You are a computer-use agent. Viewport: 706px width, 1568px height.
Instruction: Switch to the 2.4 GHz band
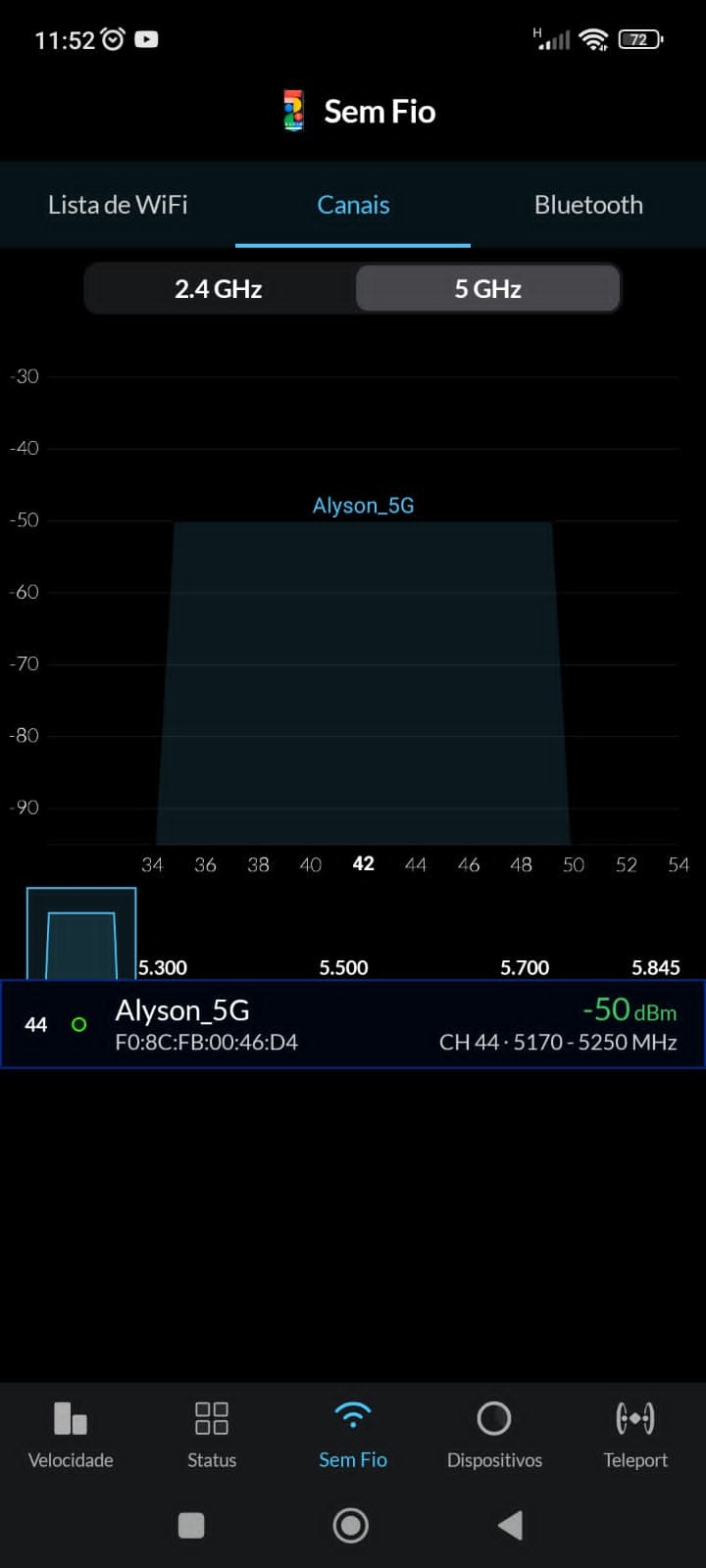tap(219, 289)
